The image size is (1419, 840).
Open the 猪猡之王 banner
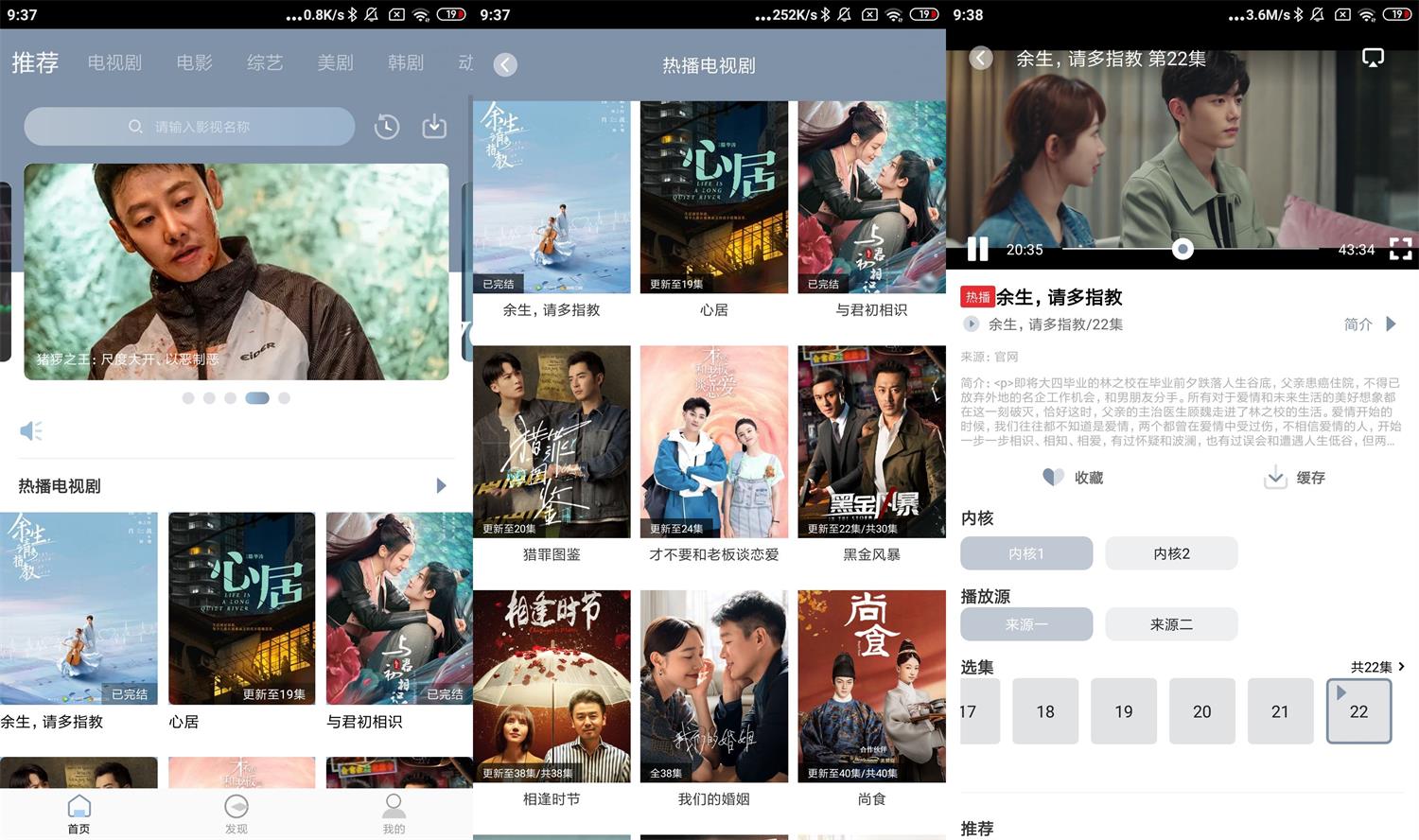(x=236, y=271)
